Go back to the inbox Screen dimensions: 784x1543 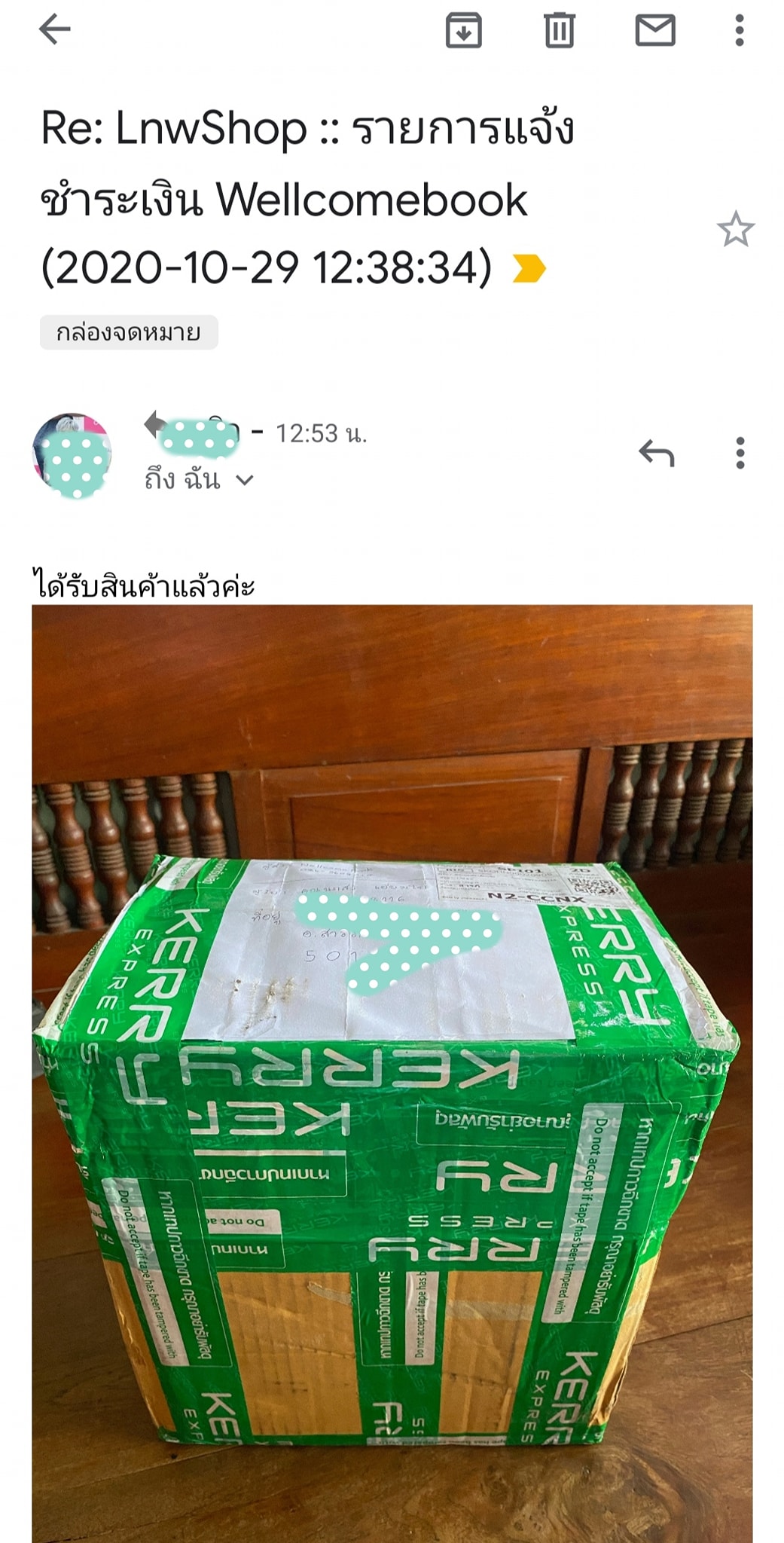[54, 30]
